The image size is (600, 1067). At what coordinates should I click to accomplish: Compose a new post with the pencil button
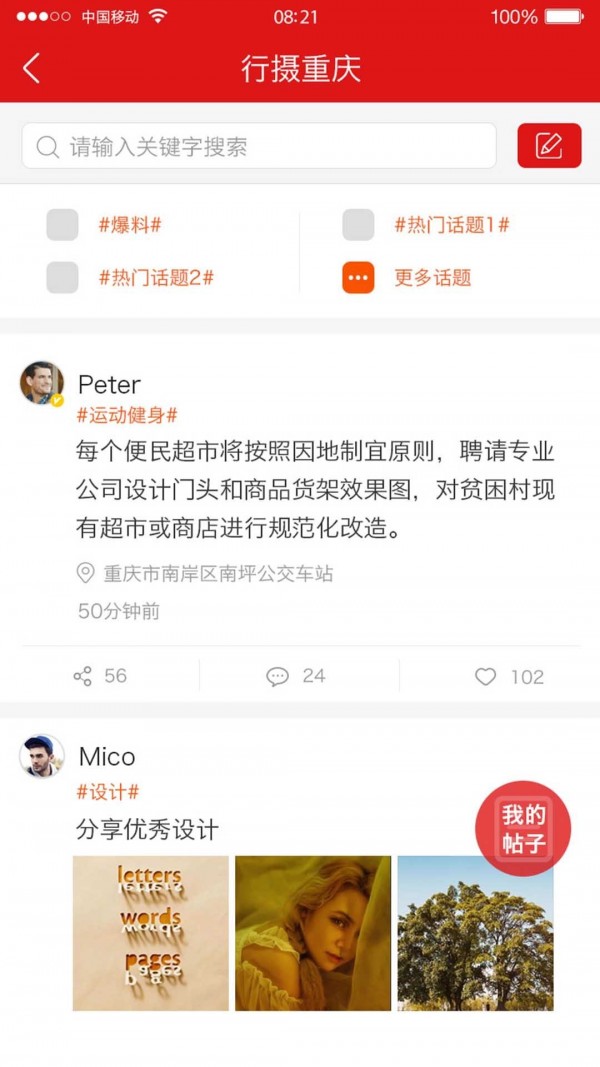[549, 146]
